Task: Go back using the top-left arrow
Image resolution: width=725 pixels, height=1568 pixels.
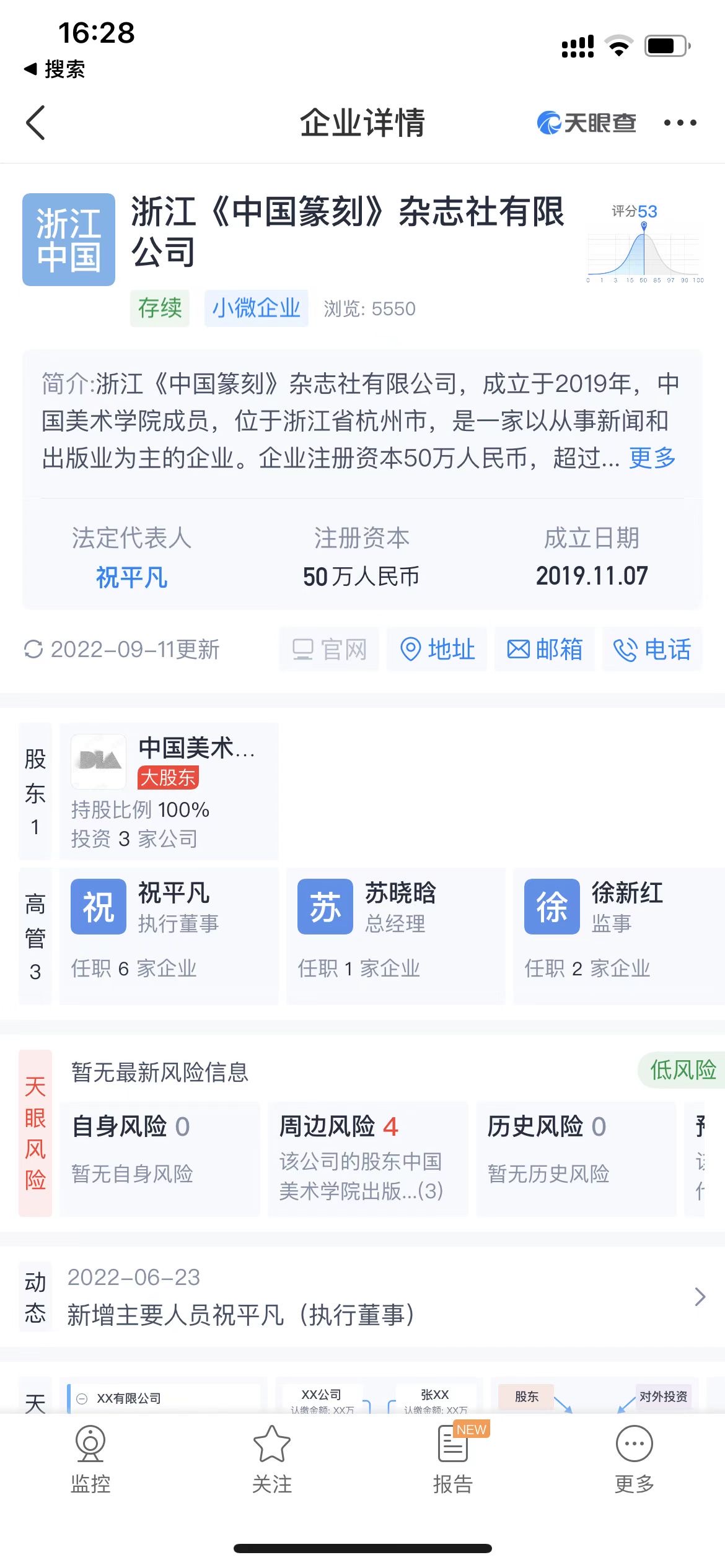Action: click(36, 123)
